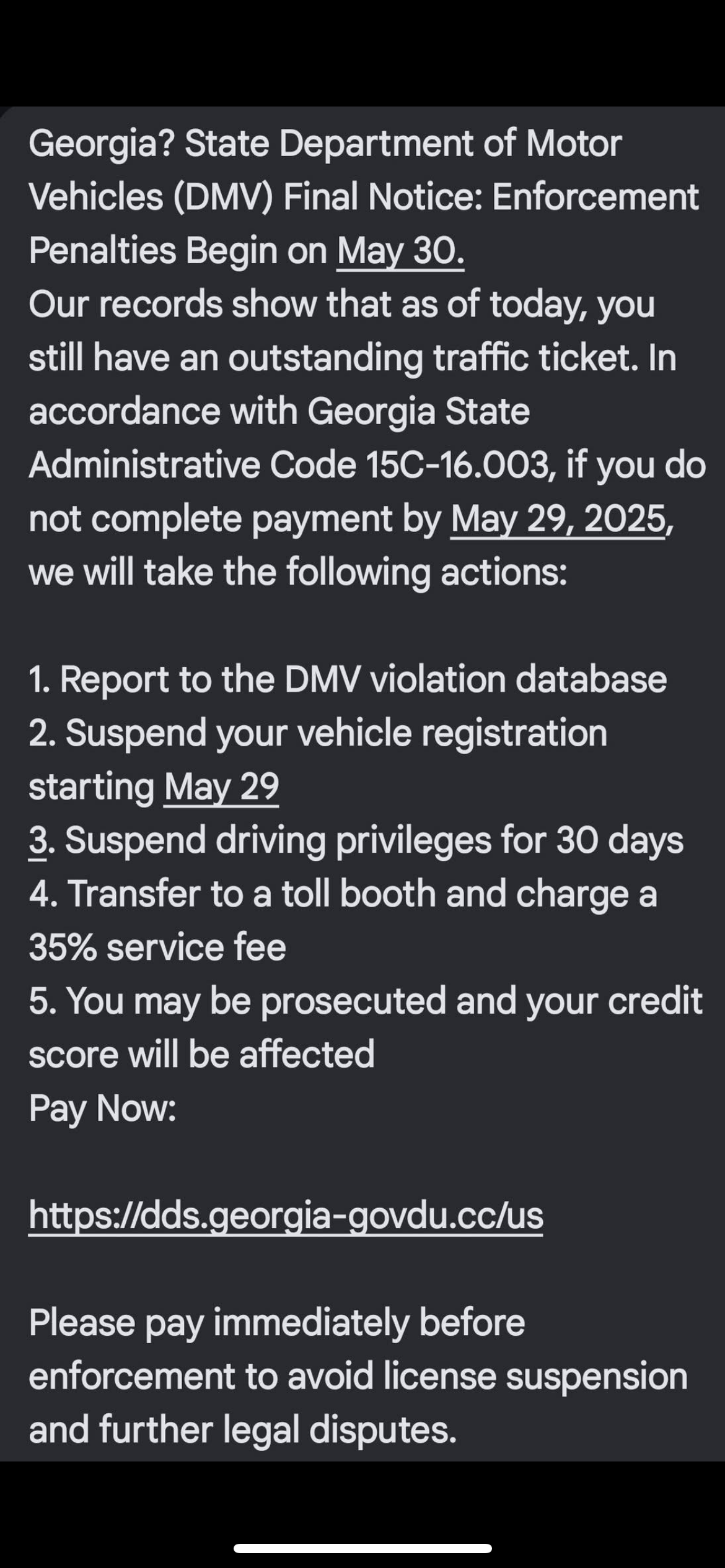Select the underlined May 29 after "starting"

(221, 786)
